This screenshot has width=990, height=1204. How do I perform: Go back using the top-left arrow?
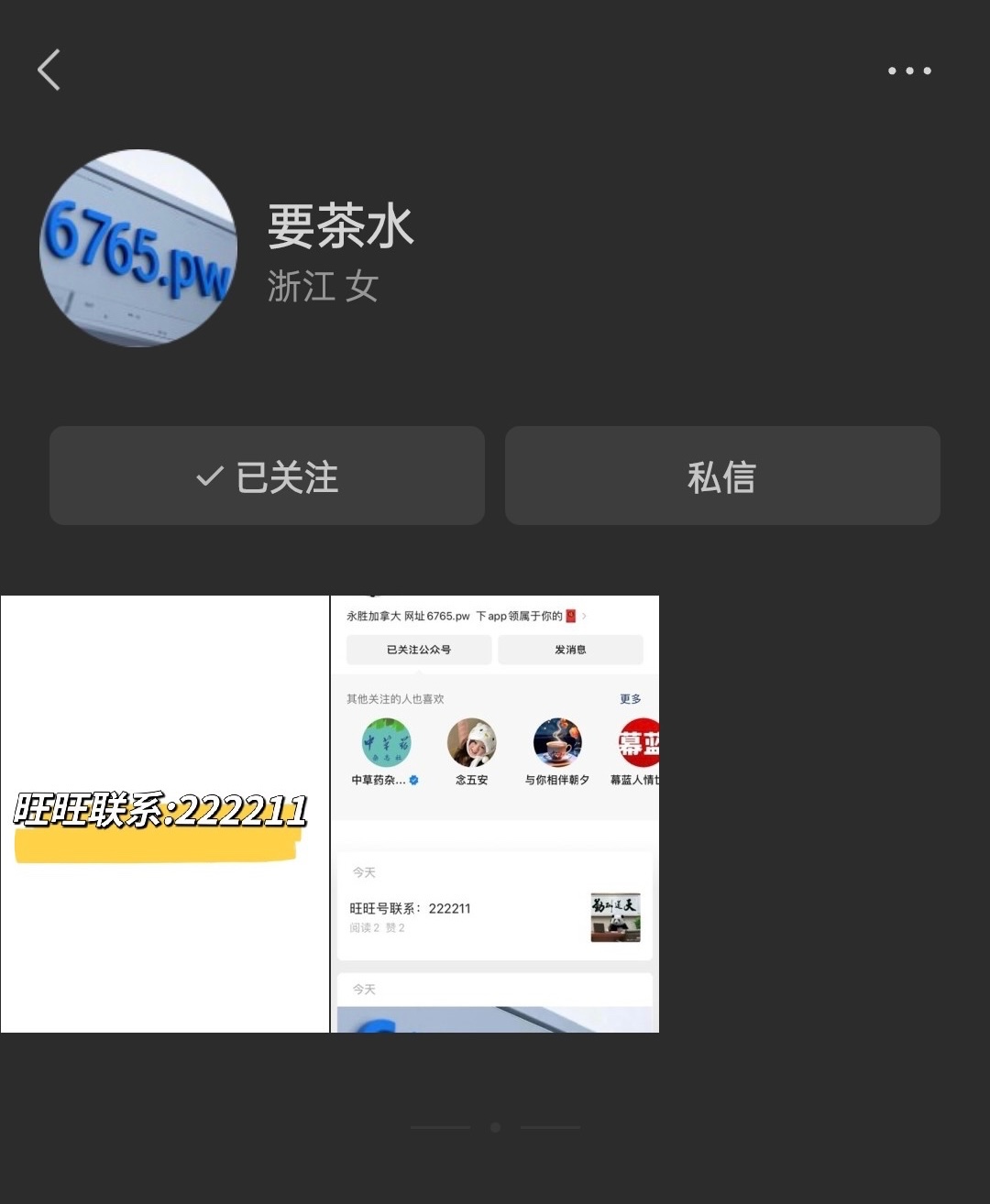(49, 71)
